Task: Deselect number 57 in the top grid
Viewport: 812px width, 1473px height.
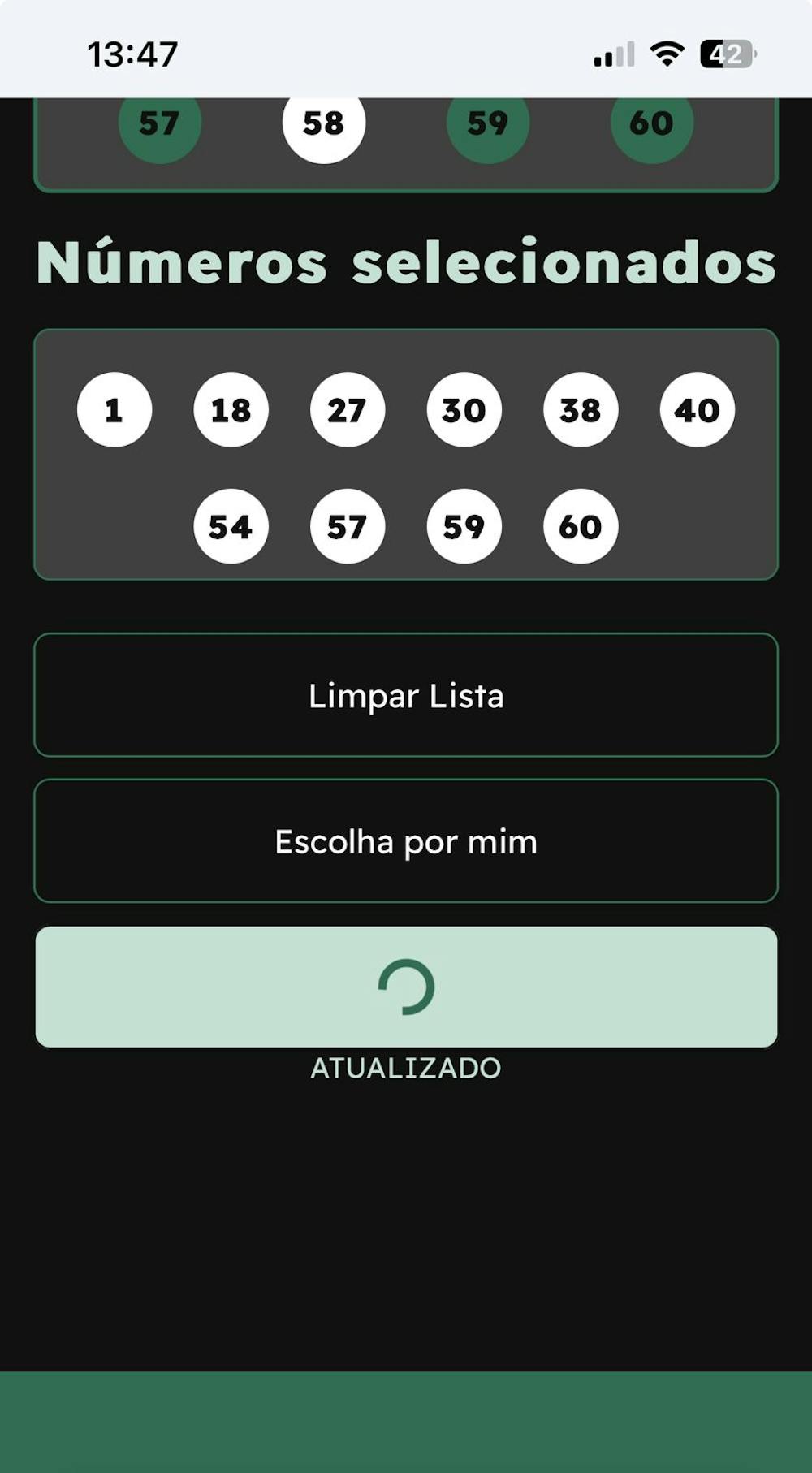Action: click(160, 126)
